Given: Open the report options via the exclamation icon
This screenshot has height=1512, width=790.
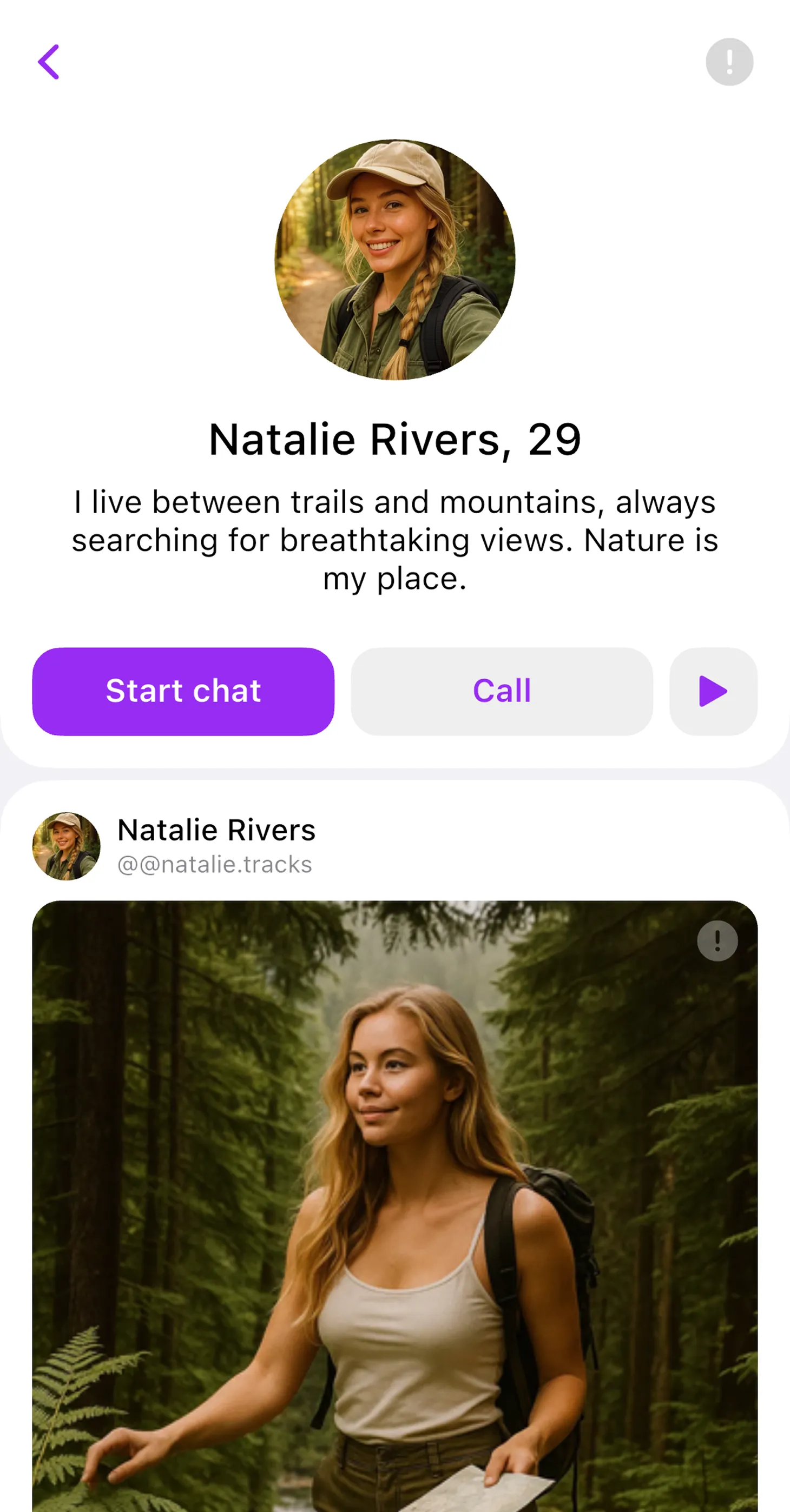Looking at the screenshot, I should 728,61.
